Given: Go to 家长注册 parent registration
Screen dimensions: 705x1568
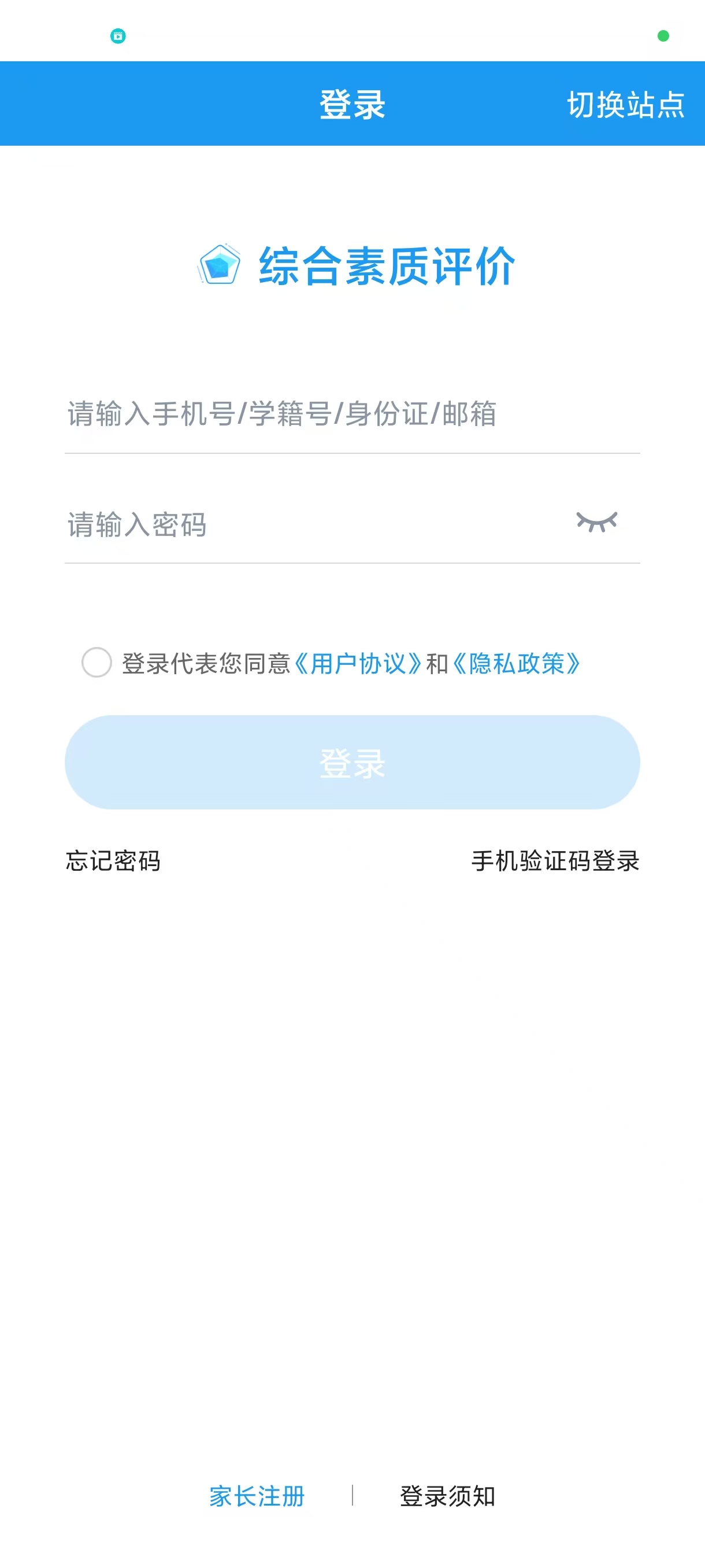Looking at the screenshot, I should [x=257, y=1496].
